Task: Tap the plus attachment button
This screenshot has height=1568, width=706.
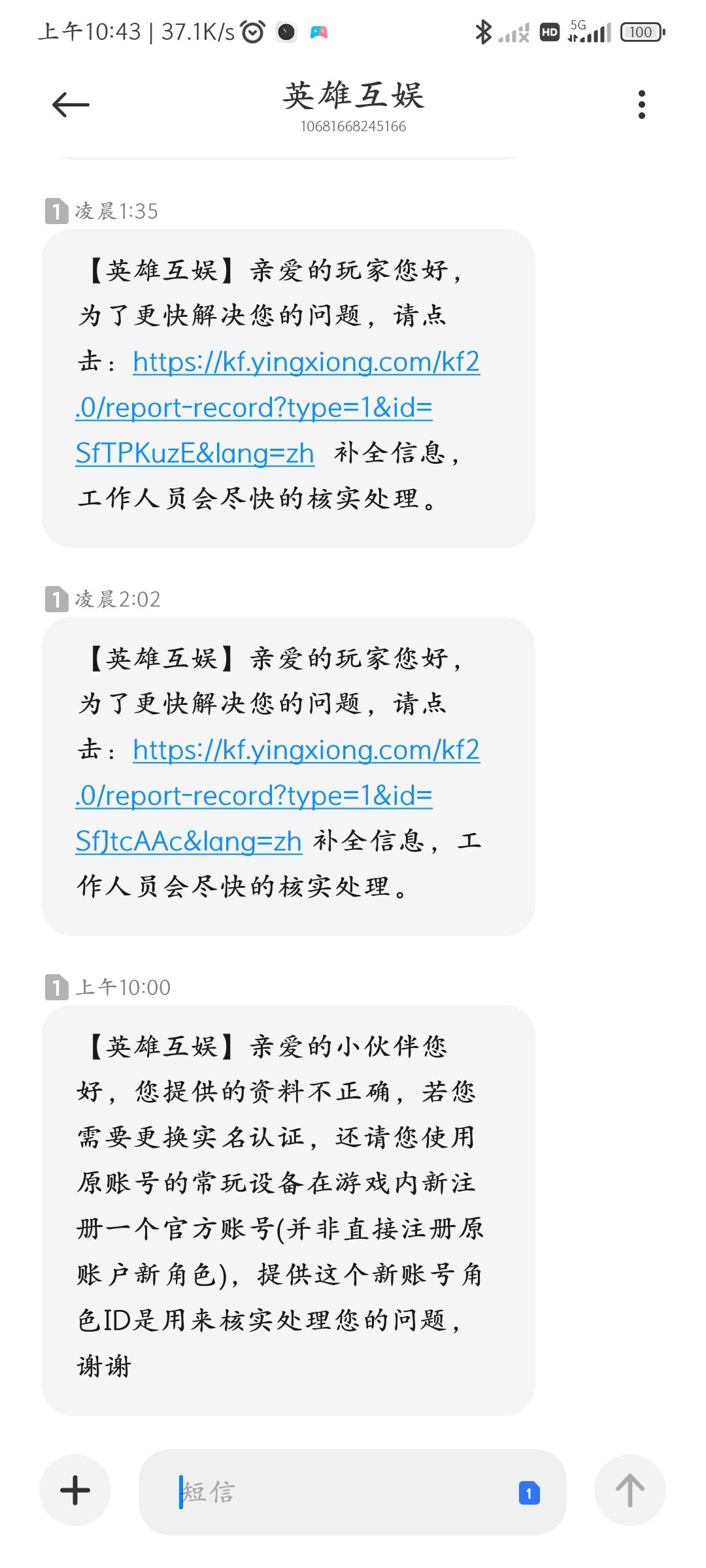Action: [x=75, y=1491]
